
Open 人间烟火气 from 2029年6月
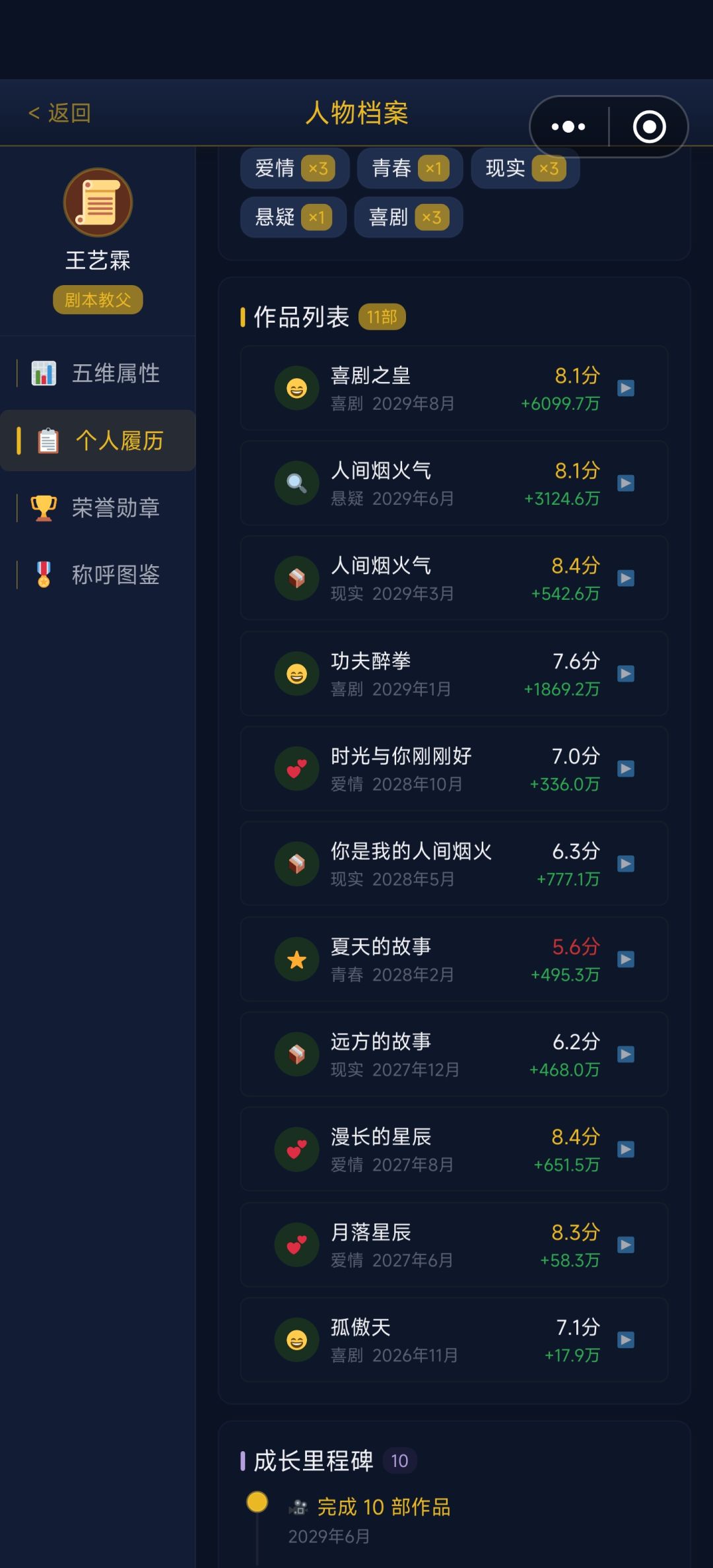point(454,483)
